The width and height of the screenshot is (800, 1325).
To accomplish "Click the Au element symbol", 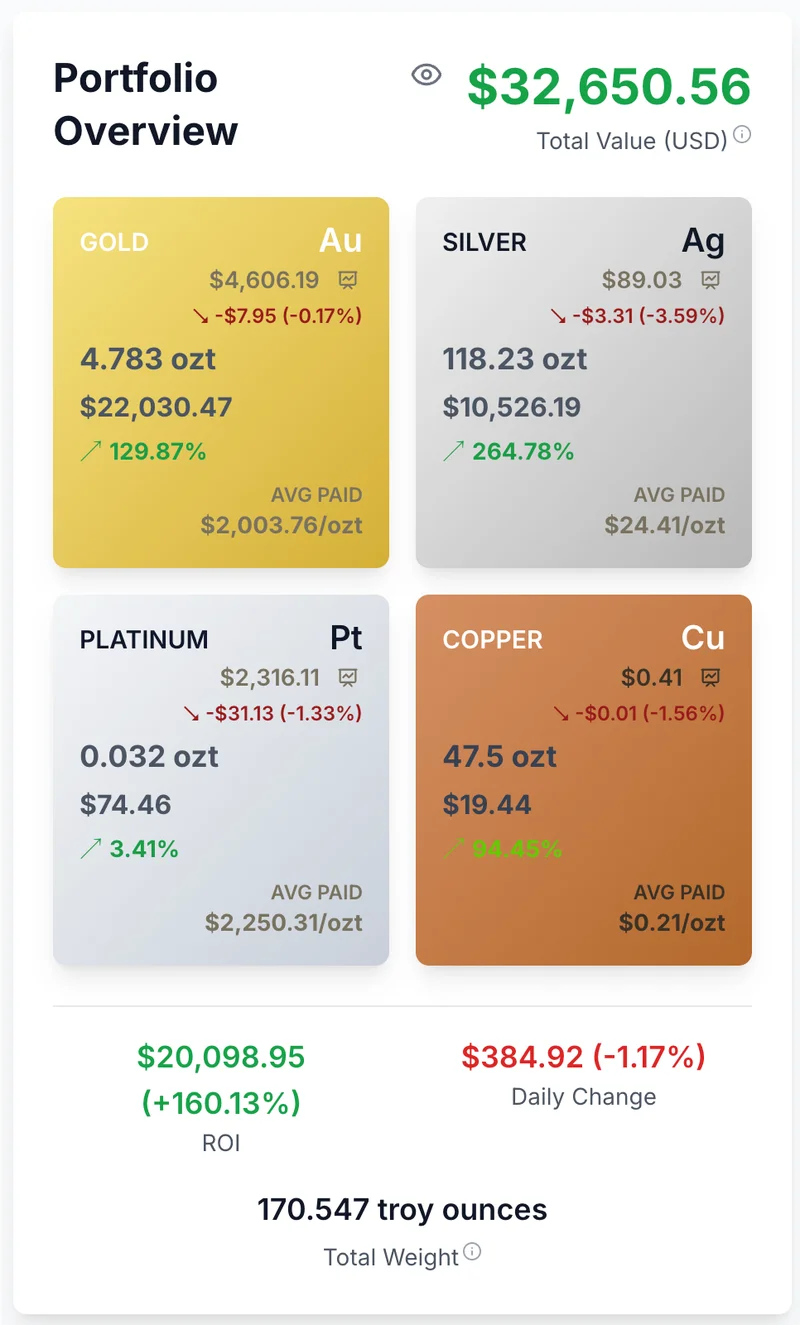I will tap(340, 240).
